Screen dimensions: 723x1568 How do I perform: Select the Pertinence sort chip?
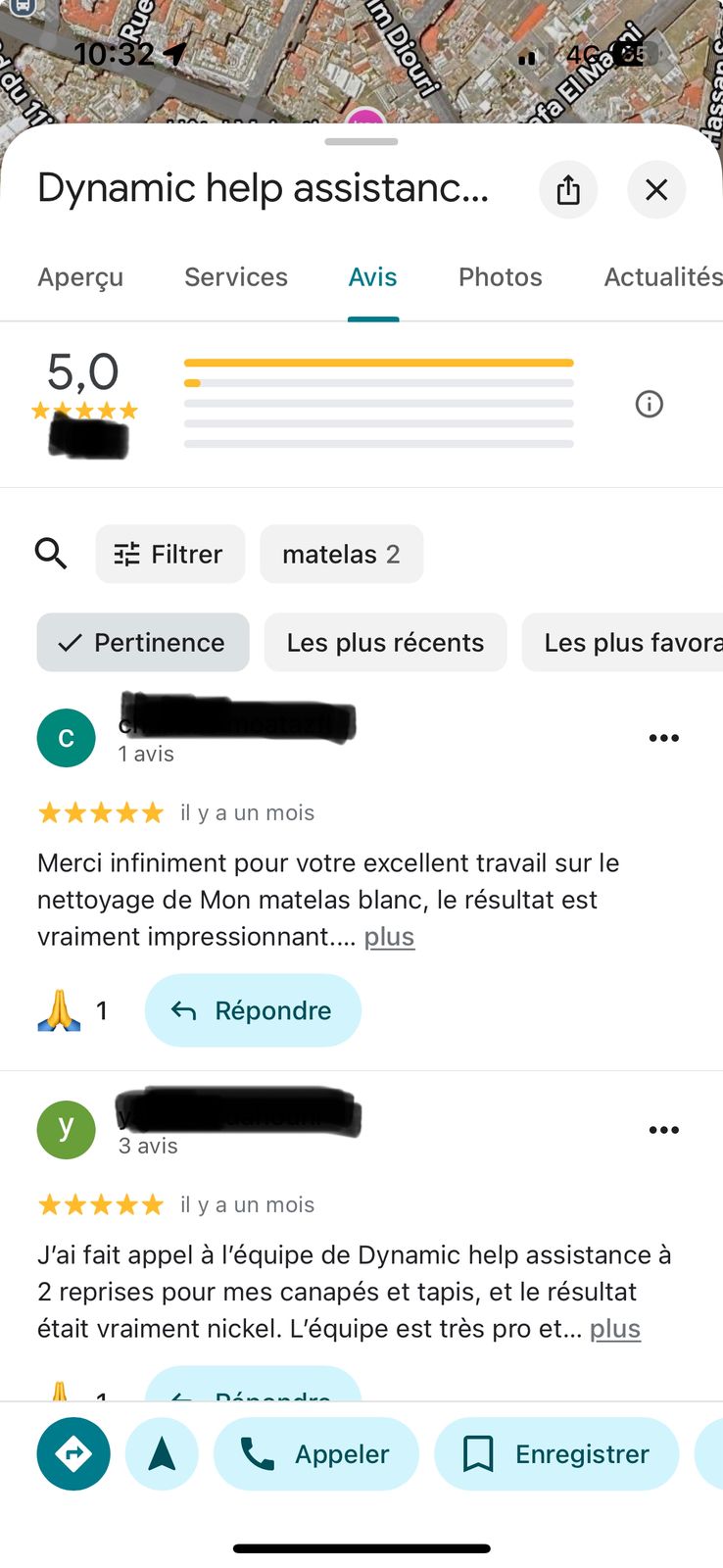143,643
